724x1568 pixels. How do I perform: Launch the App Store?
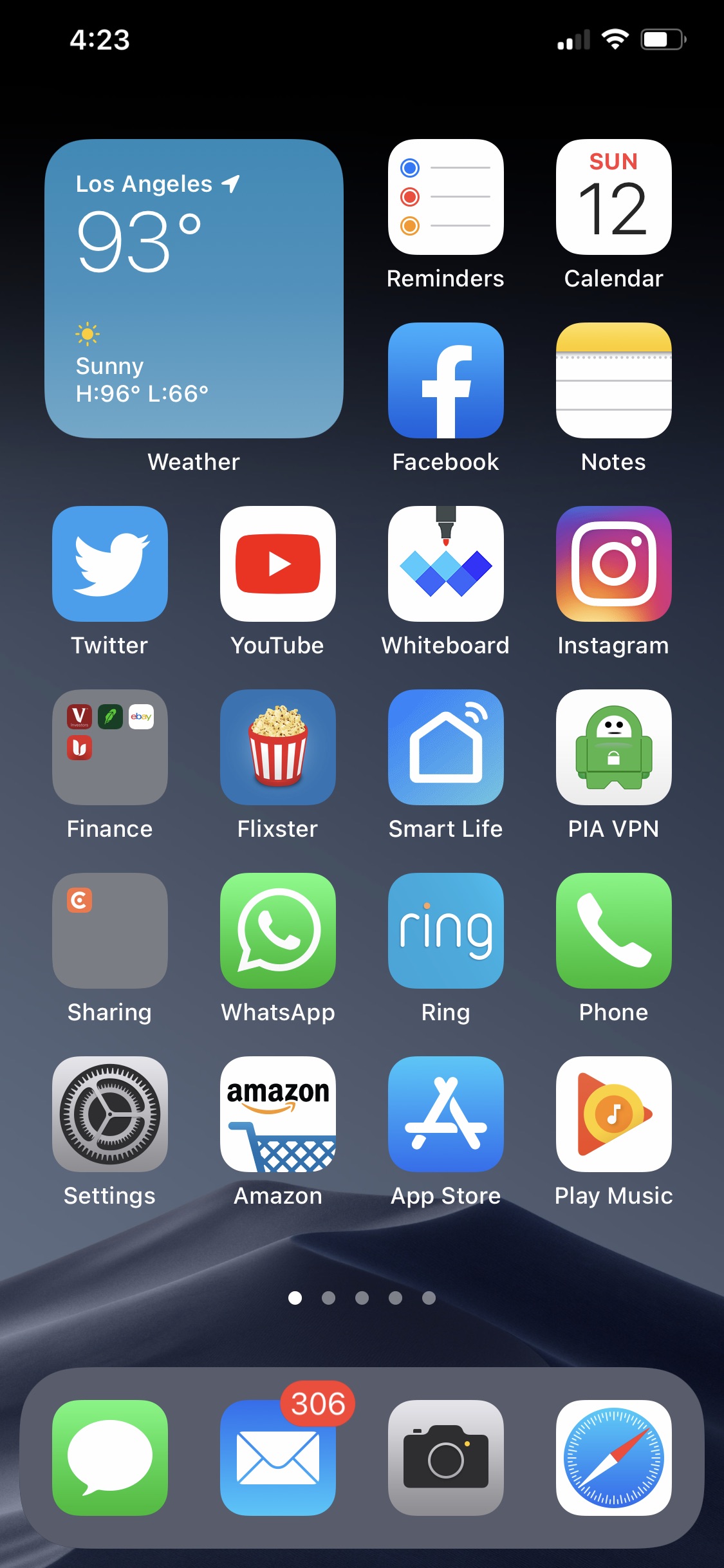(x=445, y=1114)
